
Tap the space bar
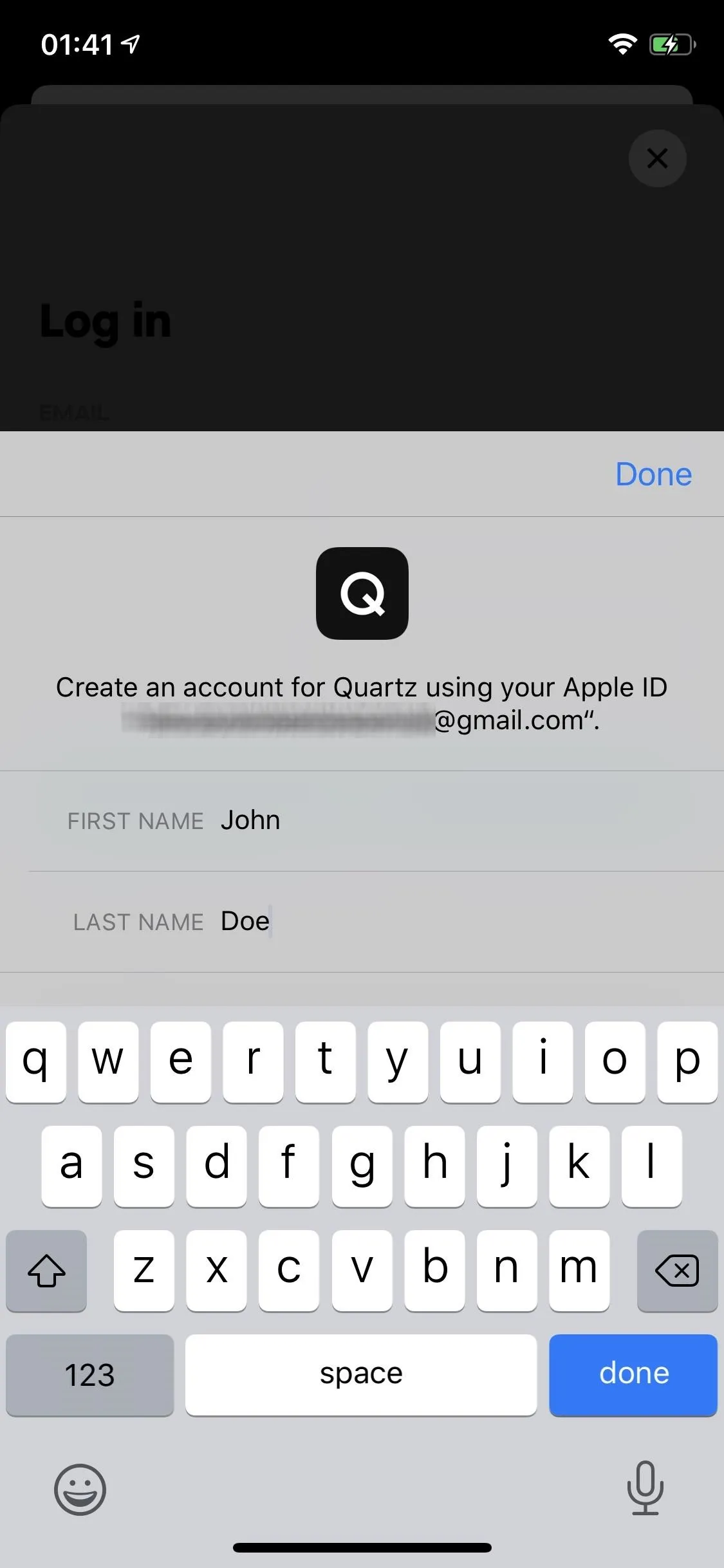click(361, 1375)
